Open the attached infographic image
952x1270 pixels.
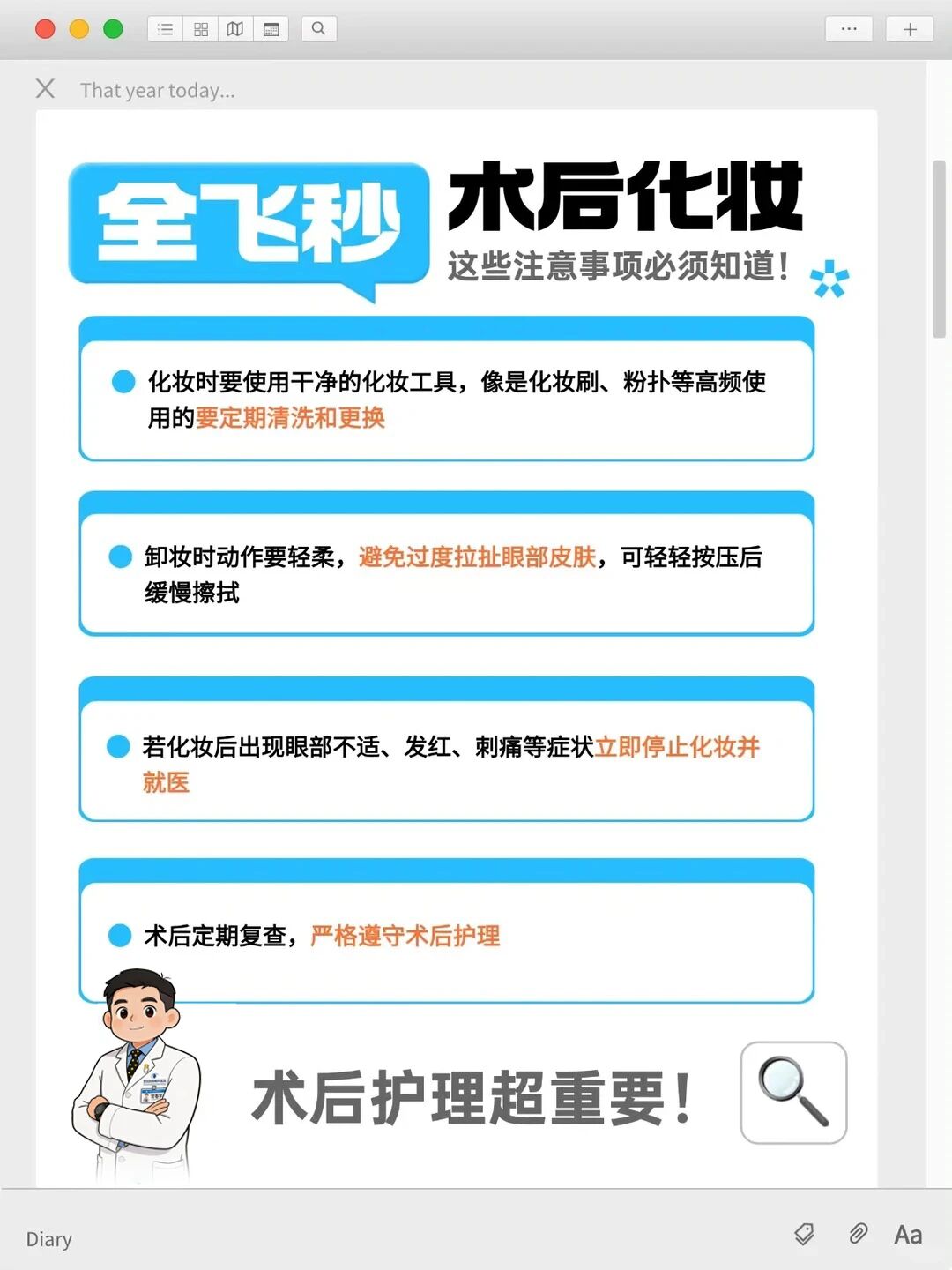[456, 648]
